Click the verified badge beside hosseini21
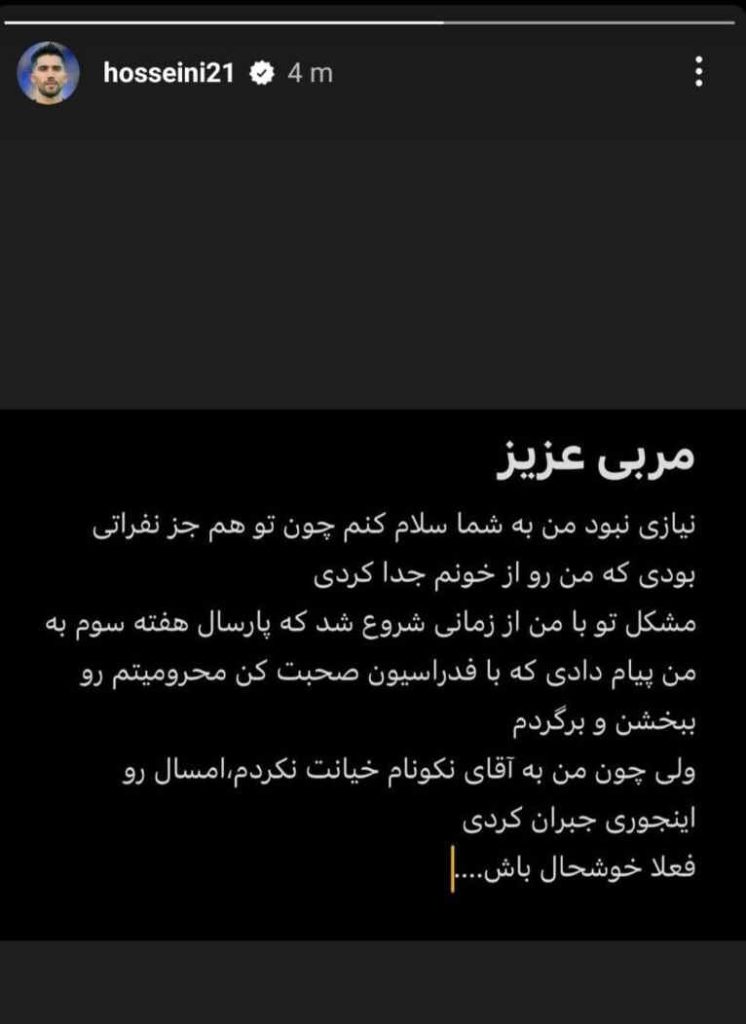The image size is (746, 1024). [x=263, y=71]
